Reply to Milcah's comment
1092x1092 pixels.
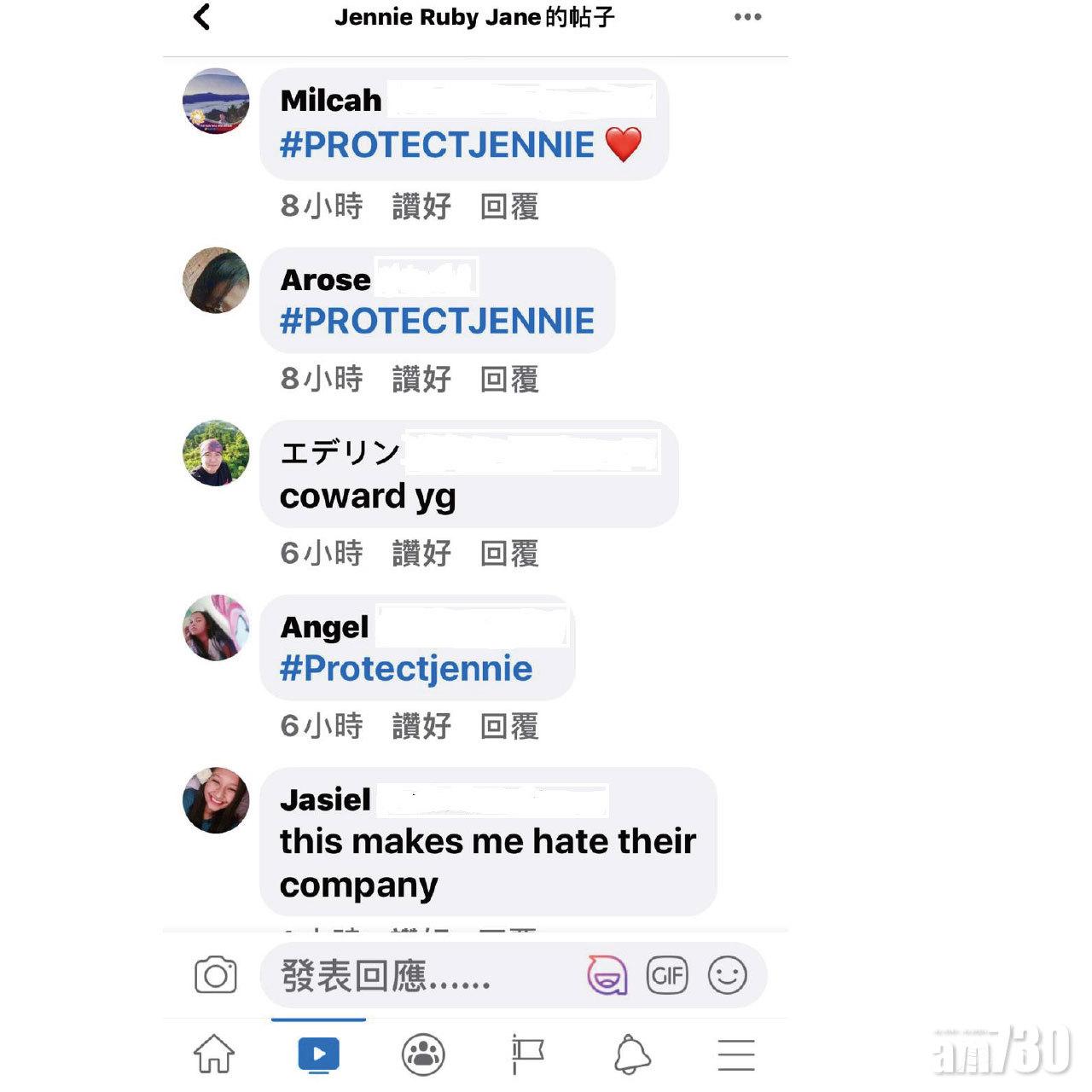(509, 206)
